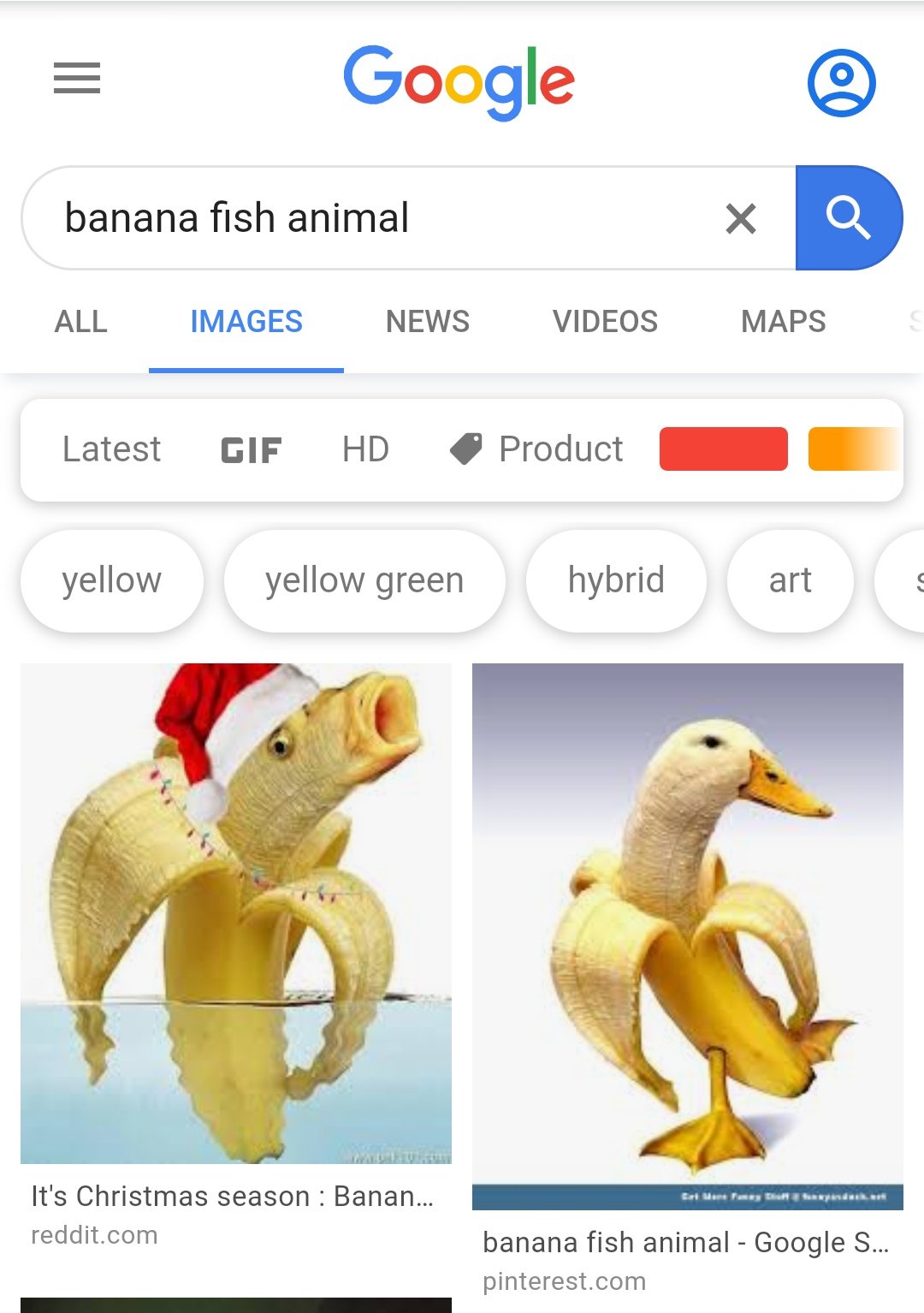Open the Google account profile icon
Screen dimensions: 924x1313
(841, 82)
